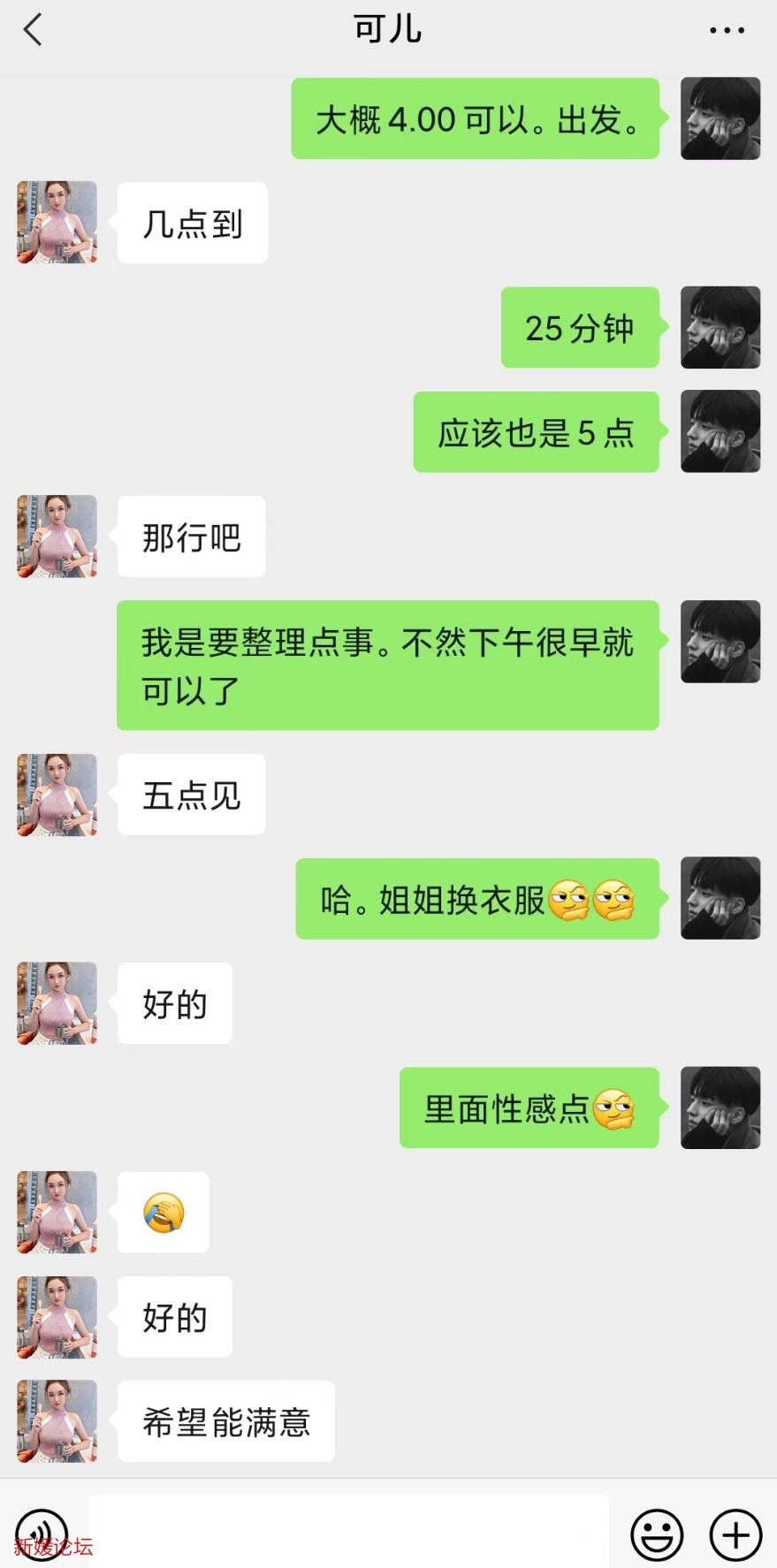Viewport: 777px width, 1568px height.
Task: Click your avatar beside '里面性感点' message
Action: tap(720, 1109)
